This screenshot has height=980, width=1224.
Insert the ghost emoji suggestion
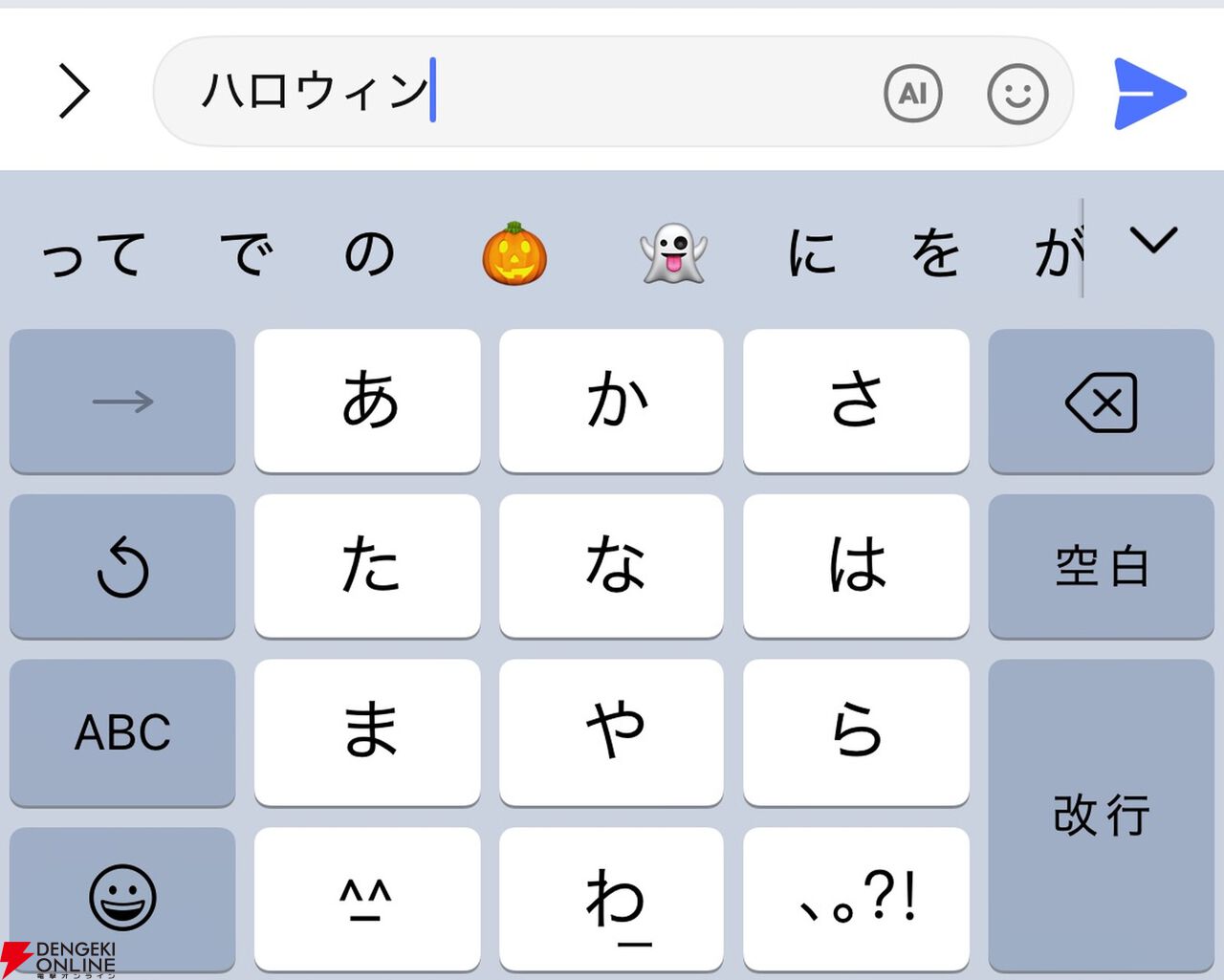point(673,254)
